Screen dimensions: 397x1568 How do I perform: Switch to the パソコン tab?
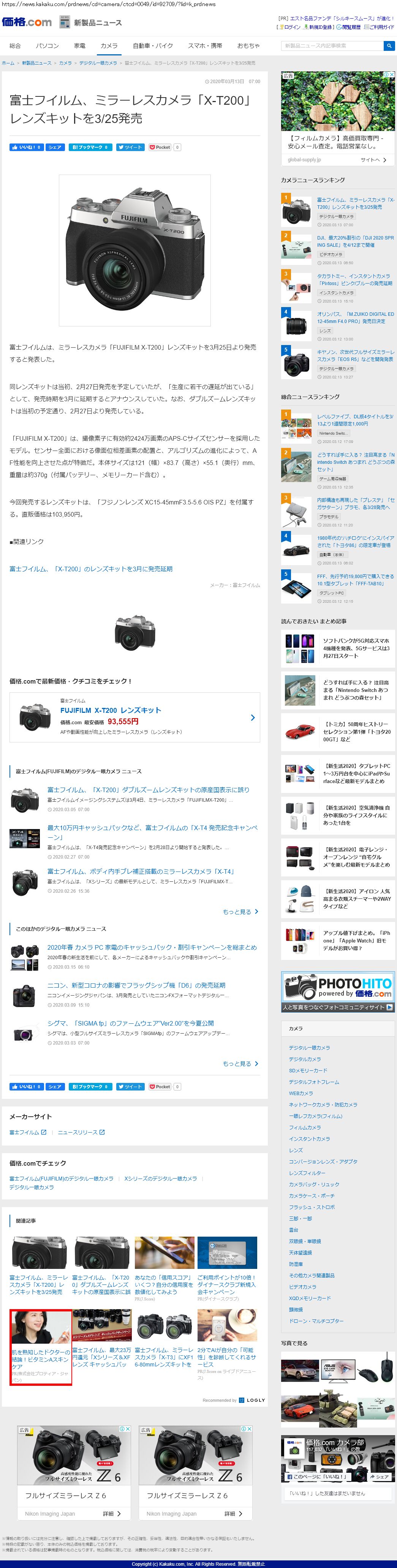click(47, 46)
